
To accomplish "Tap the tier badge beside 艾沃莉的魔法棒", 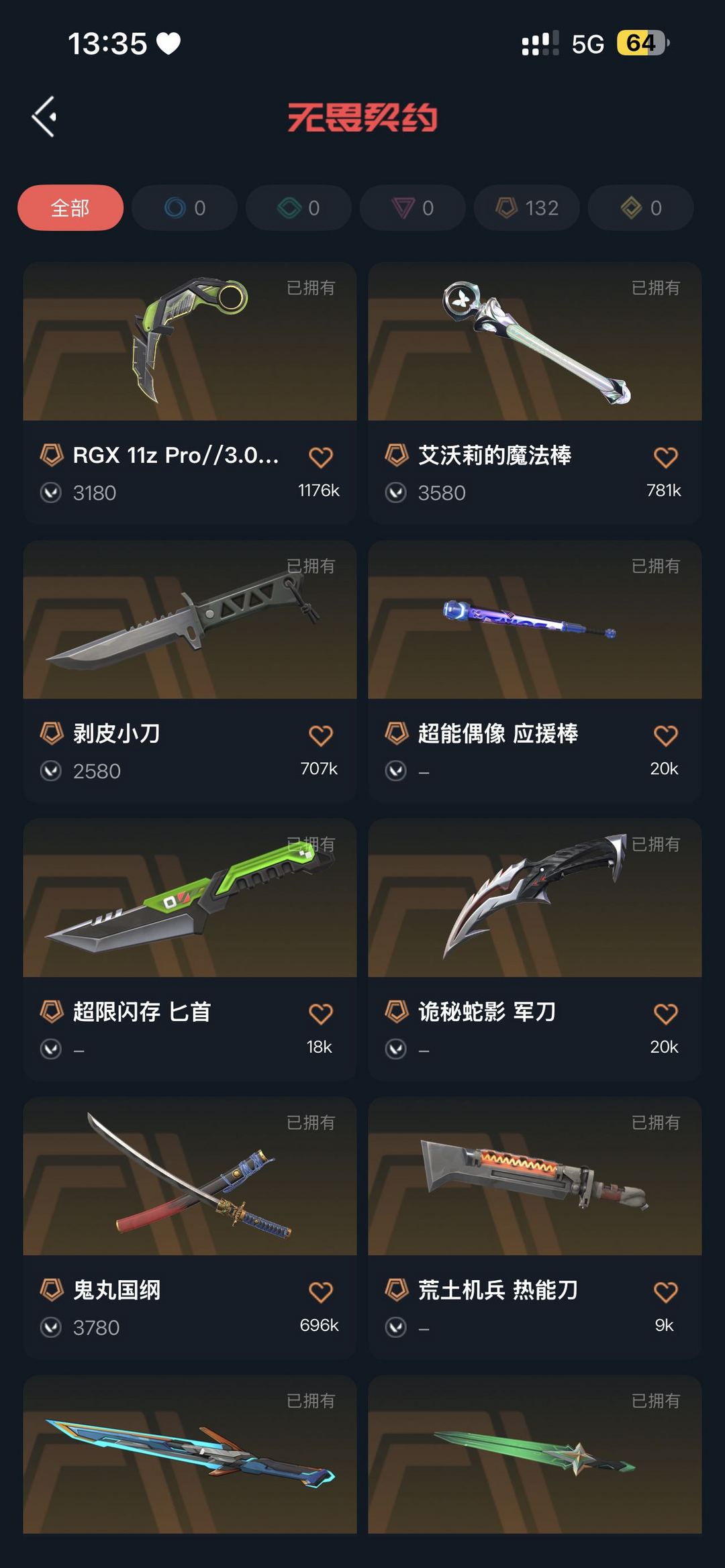I will [396, 454].
